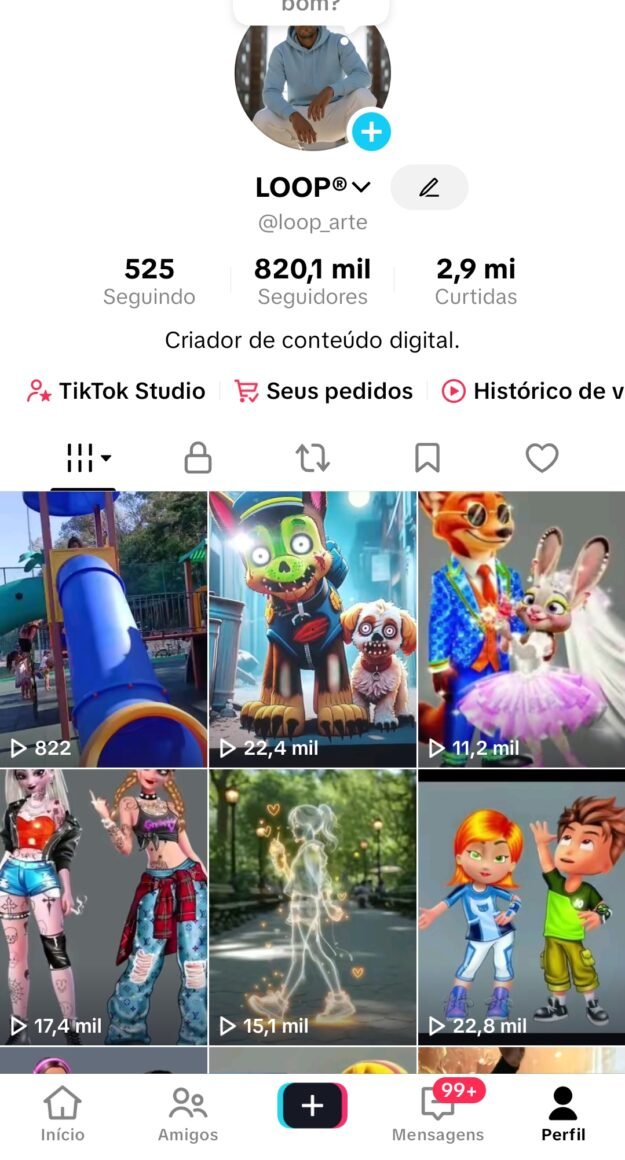Create a new video post

pos(312,1105)
